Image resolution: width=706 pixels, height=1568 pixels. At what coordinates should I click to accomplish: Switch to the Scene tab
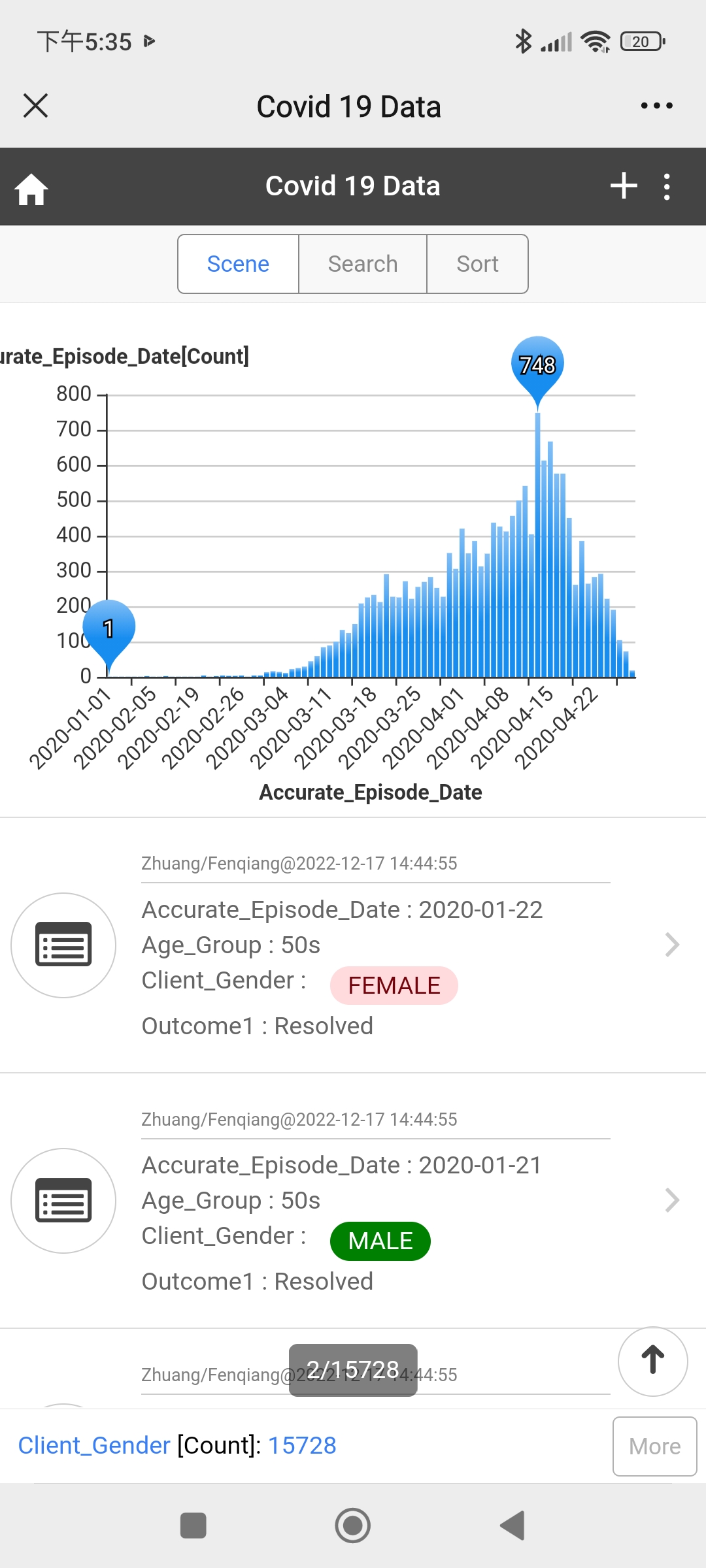pos(238,264)
